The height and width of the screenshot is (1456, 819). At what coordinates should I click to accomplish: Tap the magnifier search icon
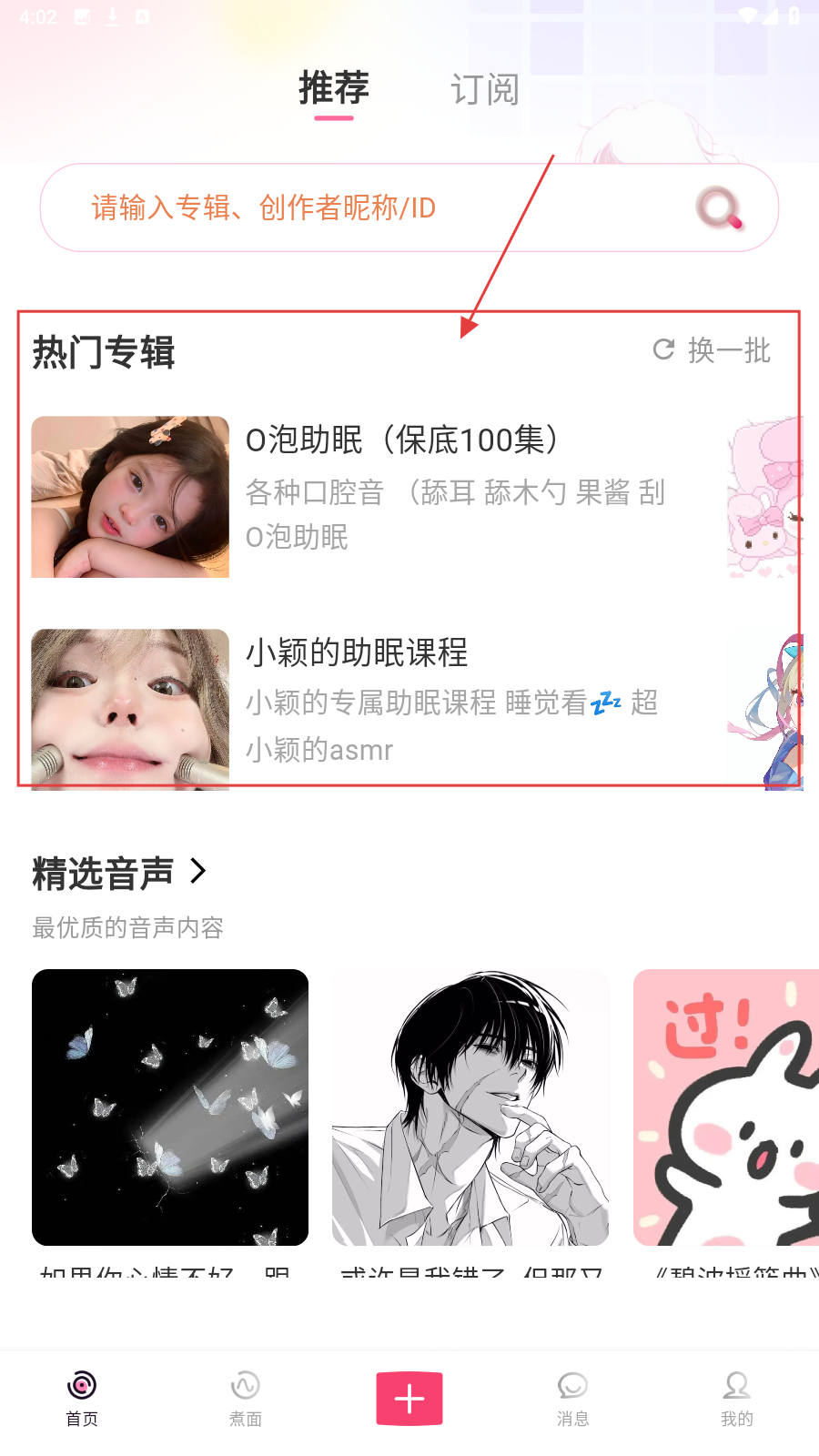point(720,208)
